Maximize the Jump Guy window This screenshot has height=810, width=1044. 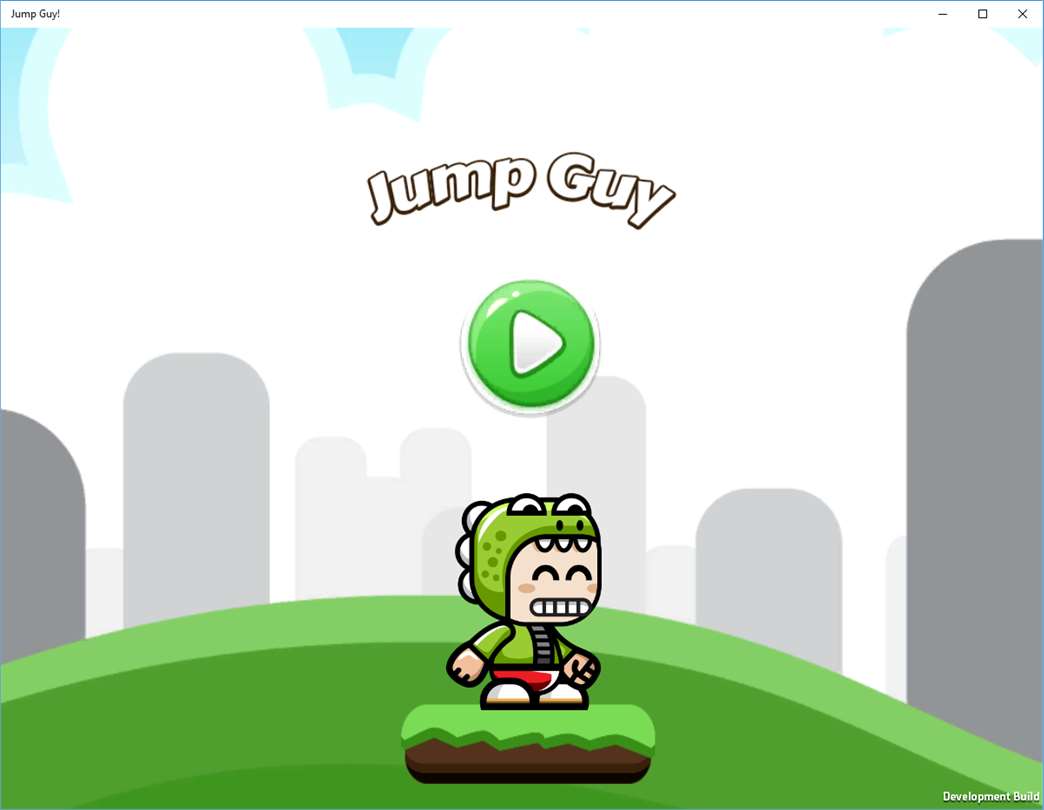pyautogui.click(x=982, y=14)
